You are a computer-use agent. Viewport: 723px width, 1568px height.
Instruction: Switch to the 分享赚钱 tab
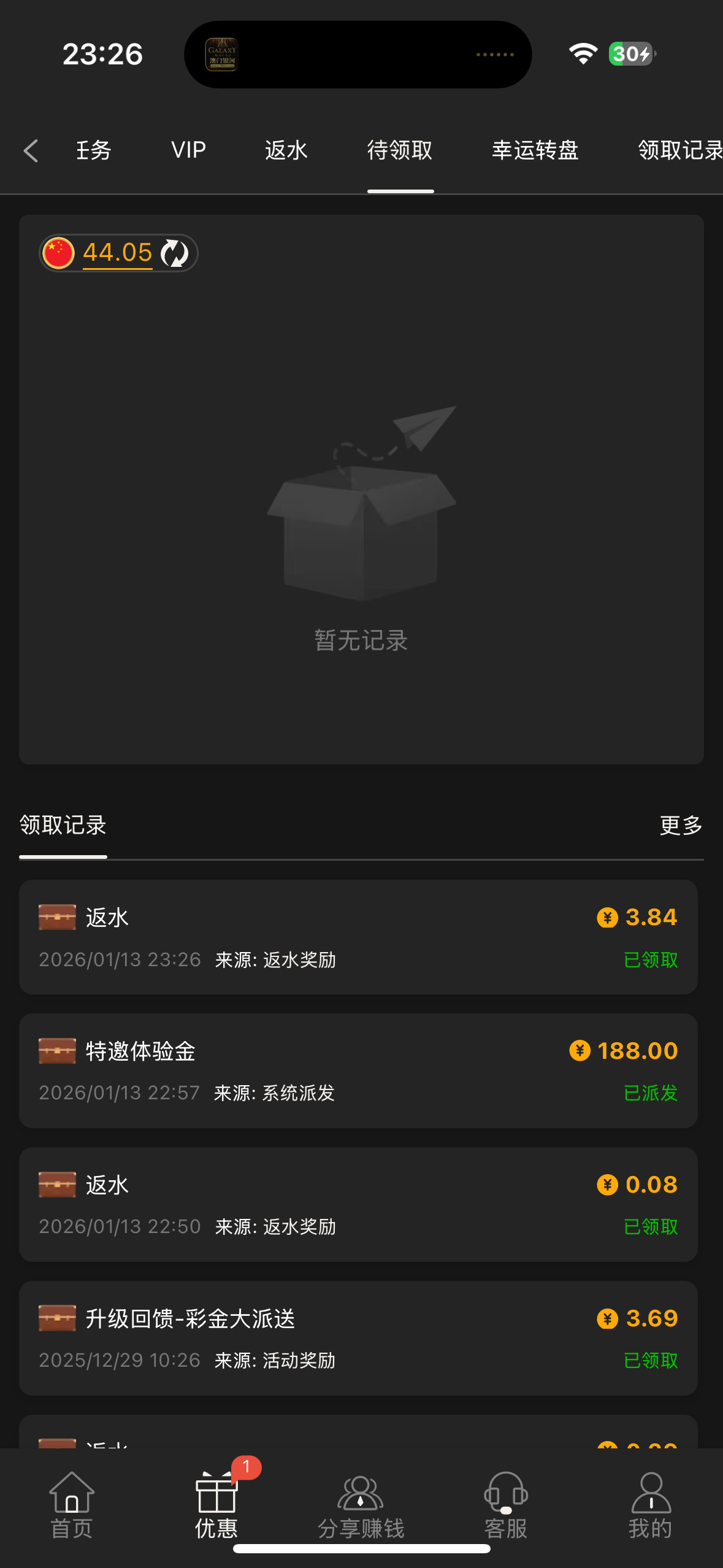(361, 1507)
